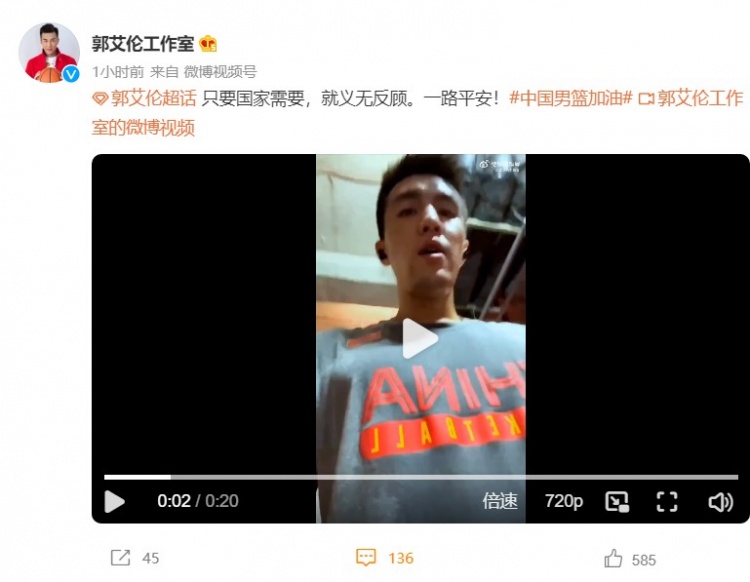750x582 pixels.
Task: Tap the play icon in the video control bar
Action: 115,501
